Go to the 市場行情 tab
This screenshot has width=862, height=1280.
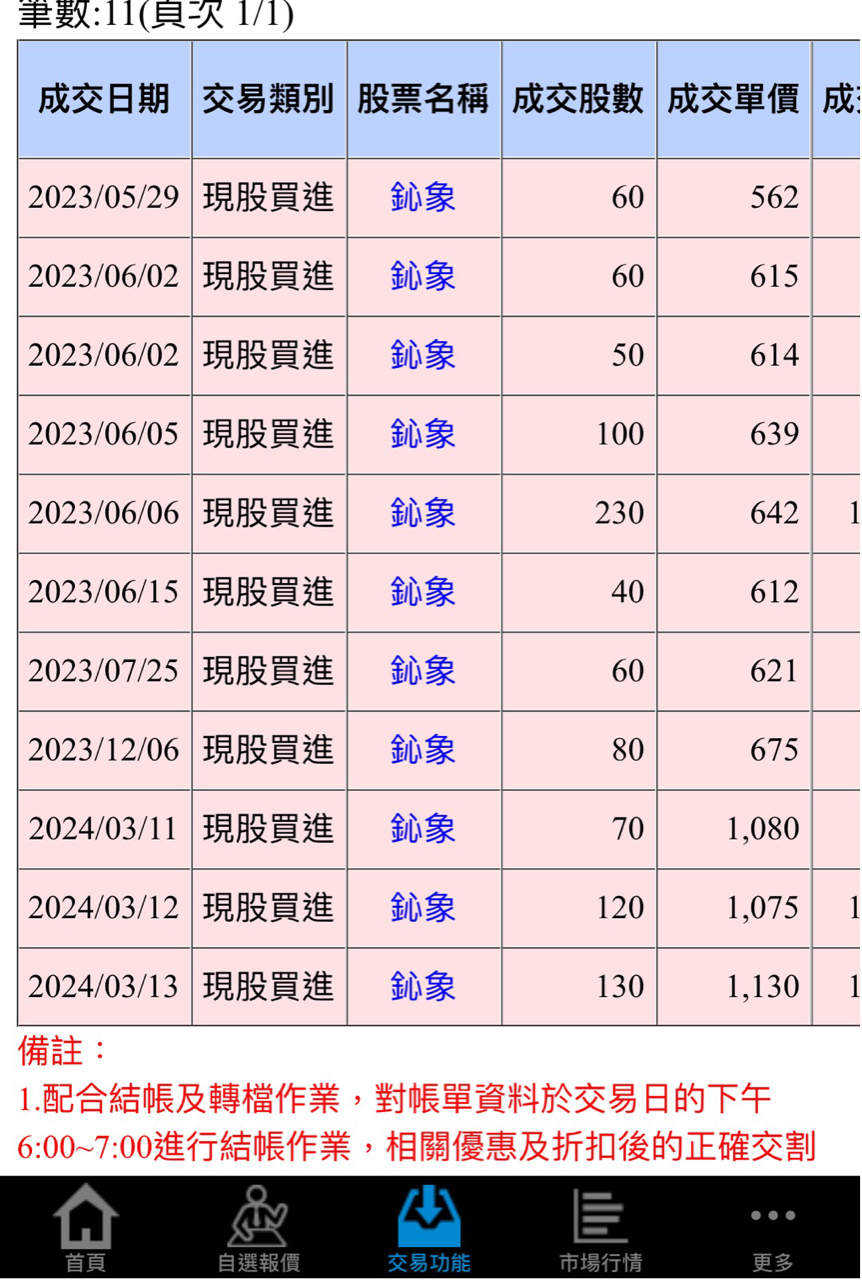600,1228
